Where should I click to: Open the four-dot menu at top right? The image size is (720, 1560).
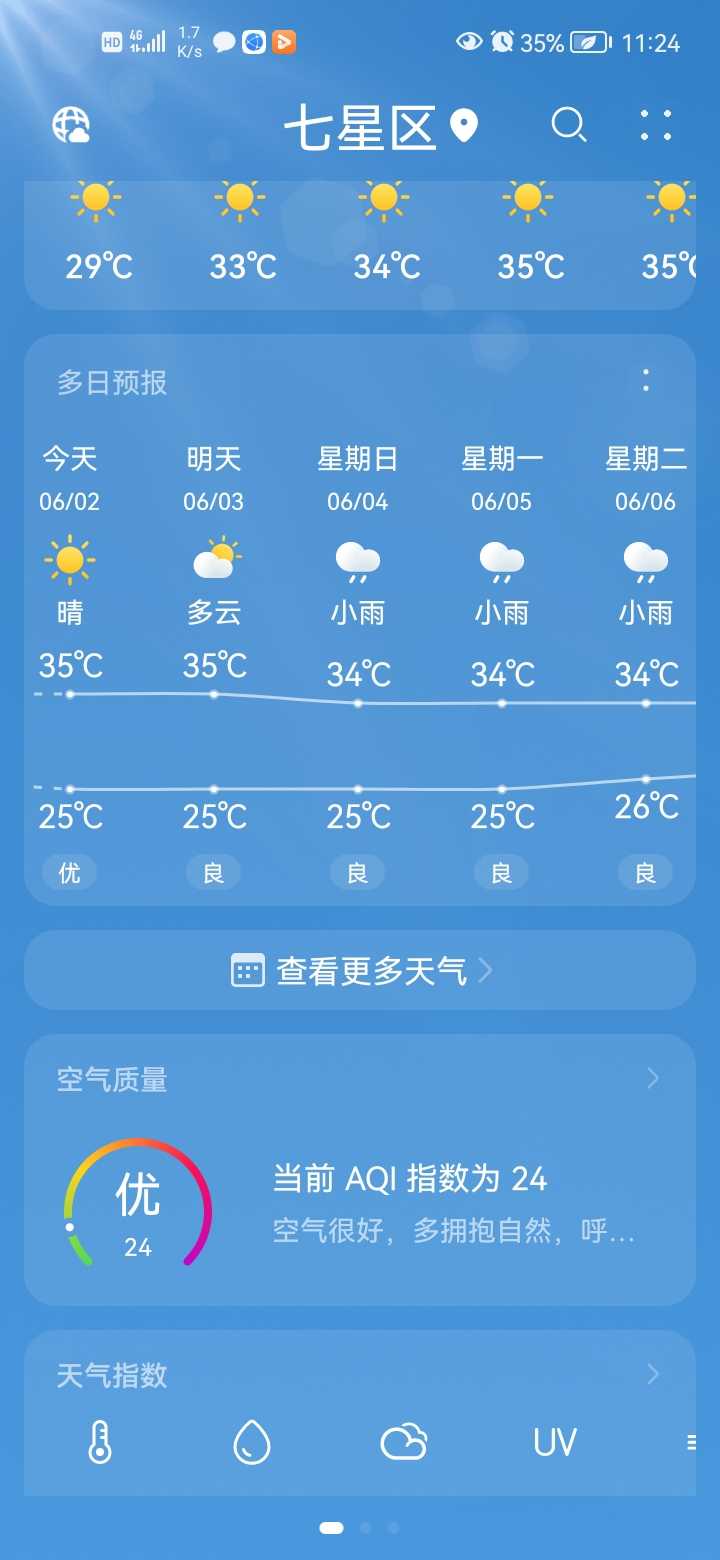coord(656,126)
